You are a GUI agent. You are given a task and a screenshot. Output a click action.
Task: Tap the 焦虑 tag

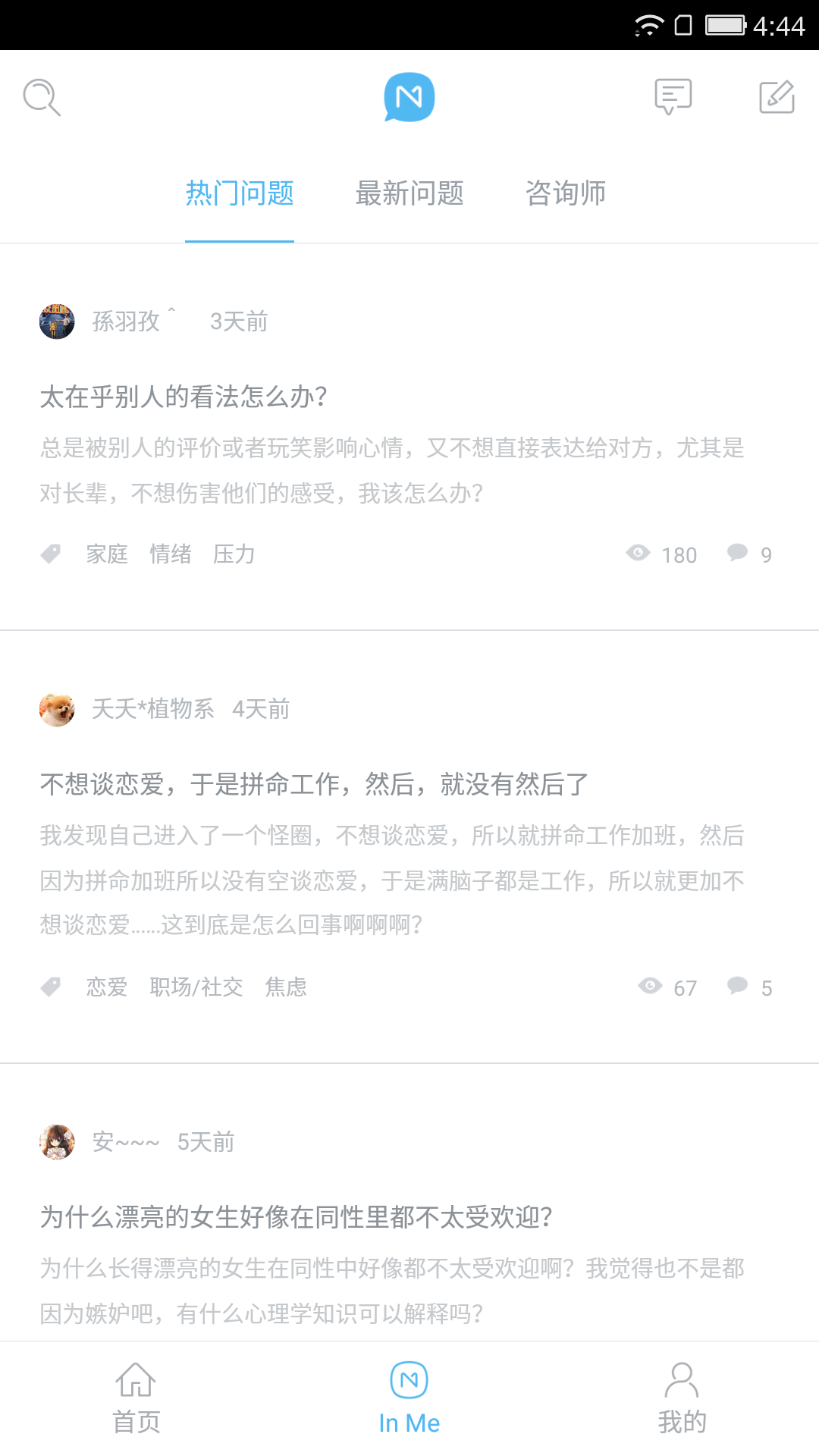pos(286,987)
